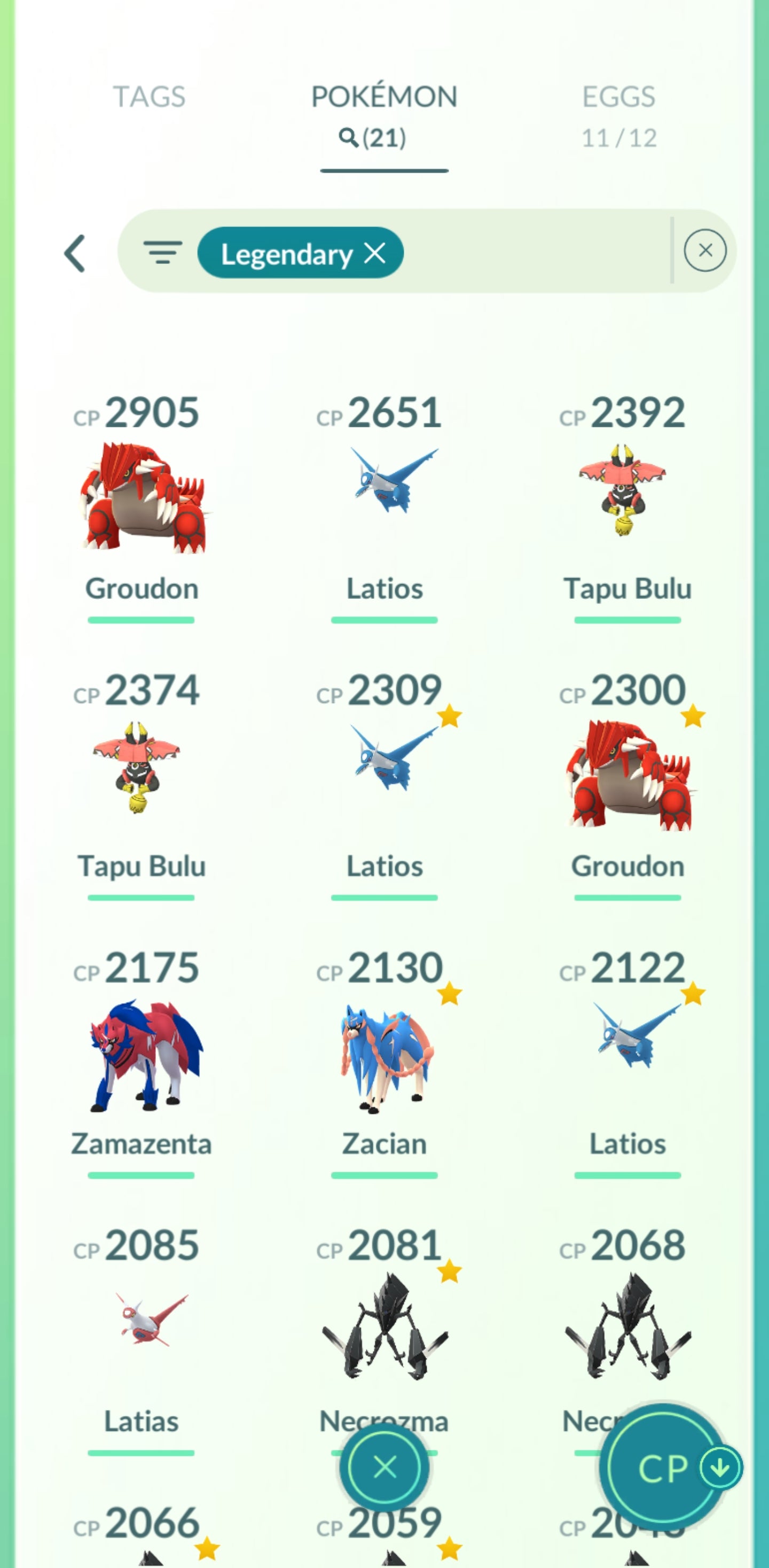View Zacian with CP 2130
Viewport: 769px width, 1568px height.
point(384,1056)
